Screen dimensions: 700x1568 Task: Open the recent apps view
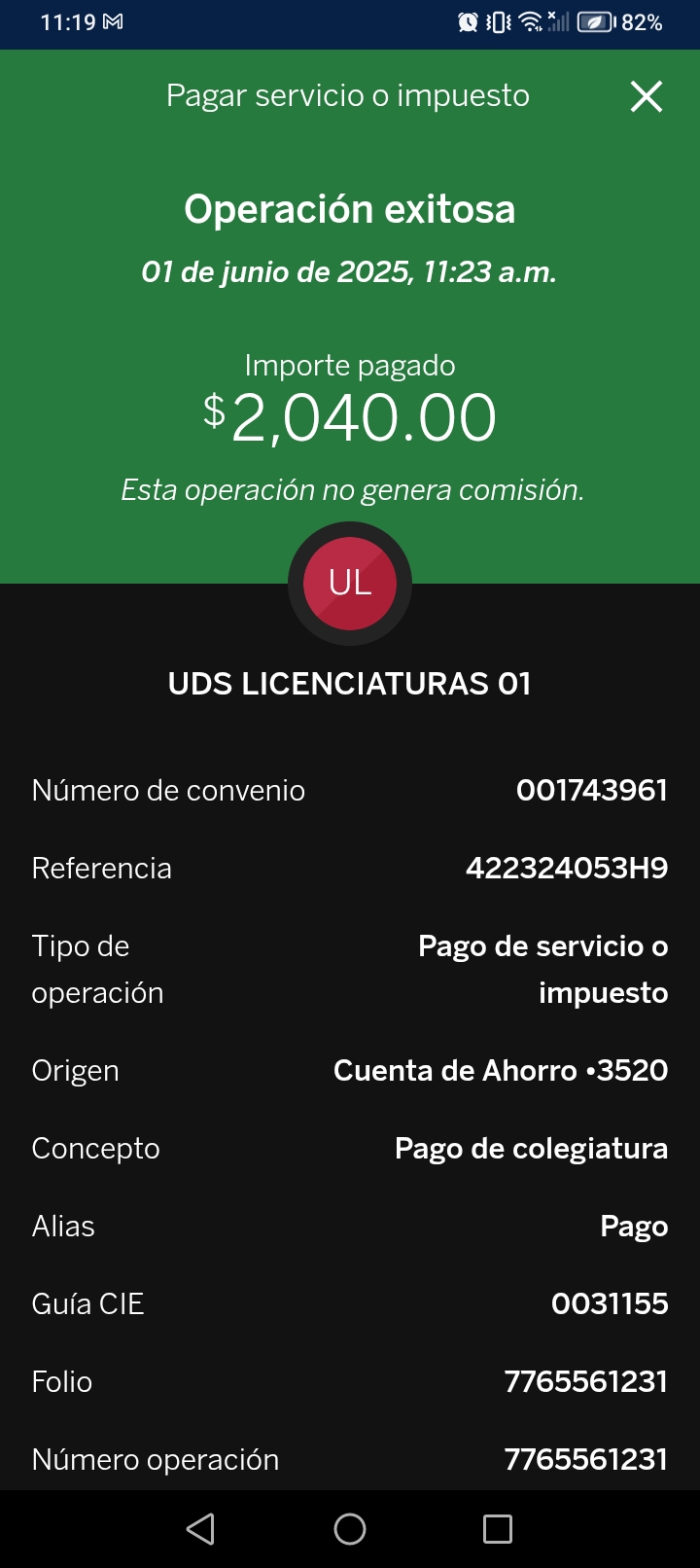pyautogui.click(x=498, y=1529)
